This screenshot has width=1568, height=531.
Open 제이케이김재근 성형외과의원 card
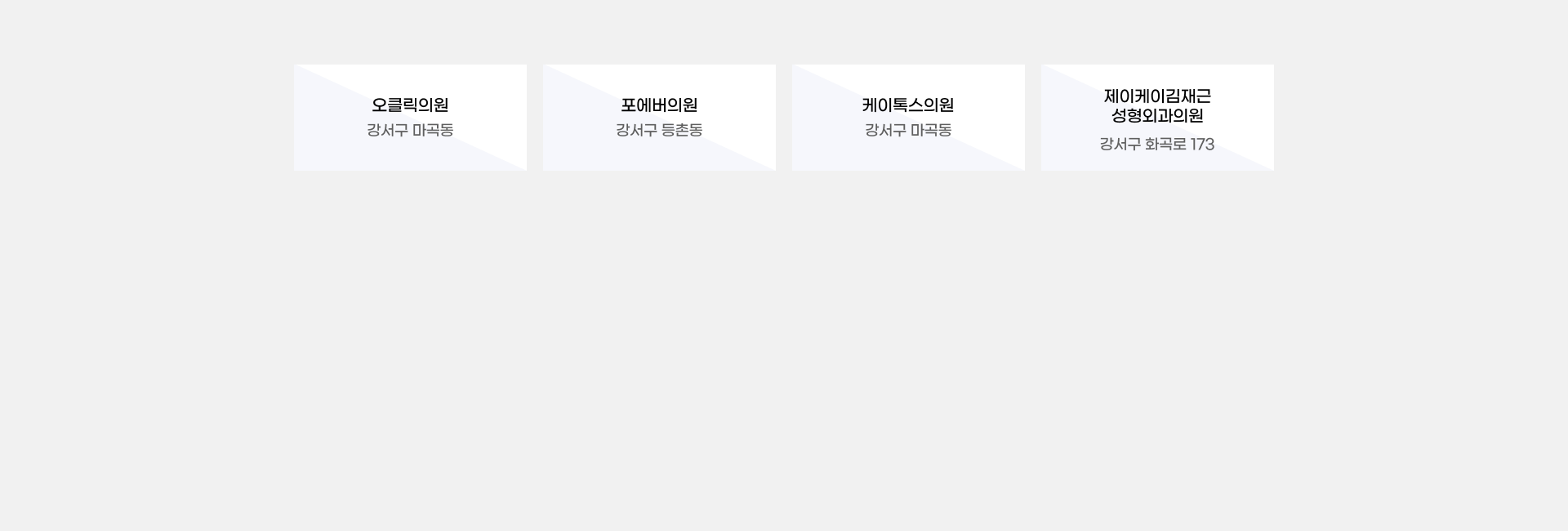[x=1156, y=117]
